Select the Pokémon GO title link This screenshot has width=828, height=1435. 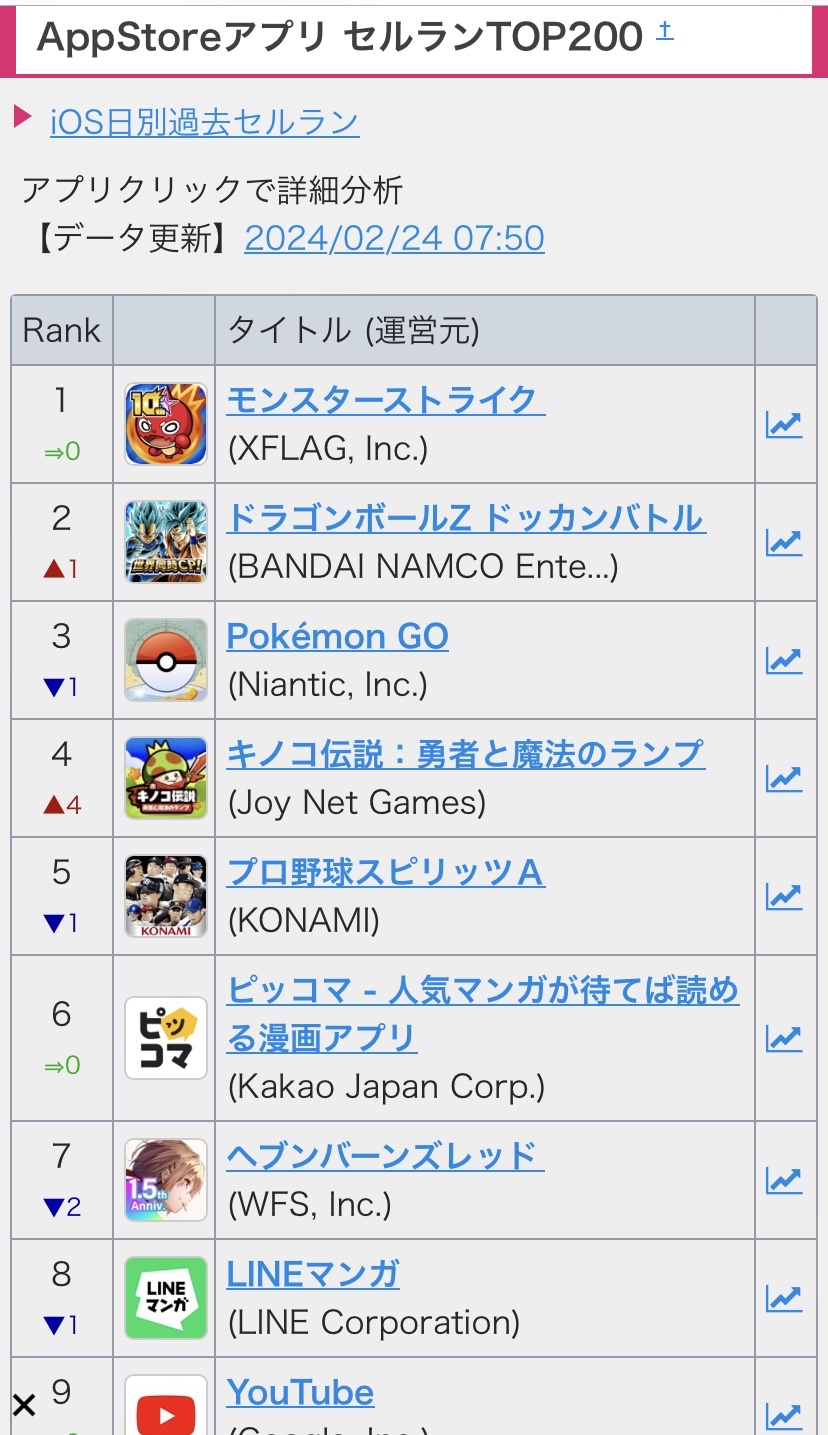pos(337,636)
